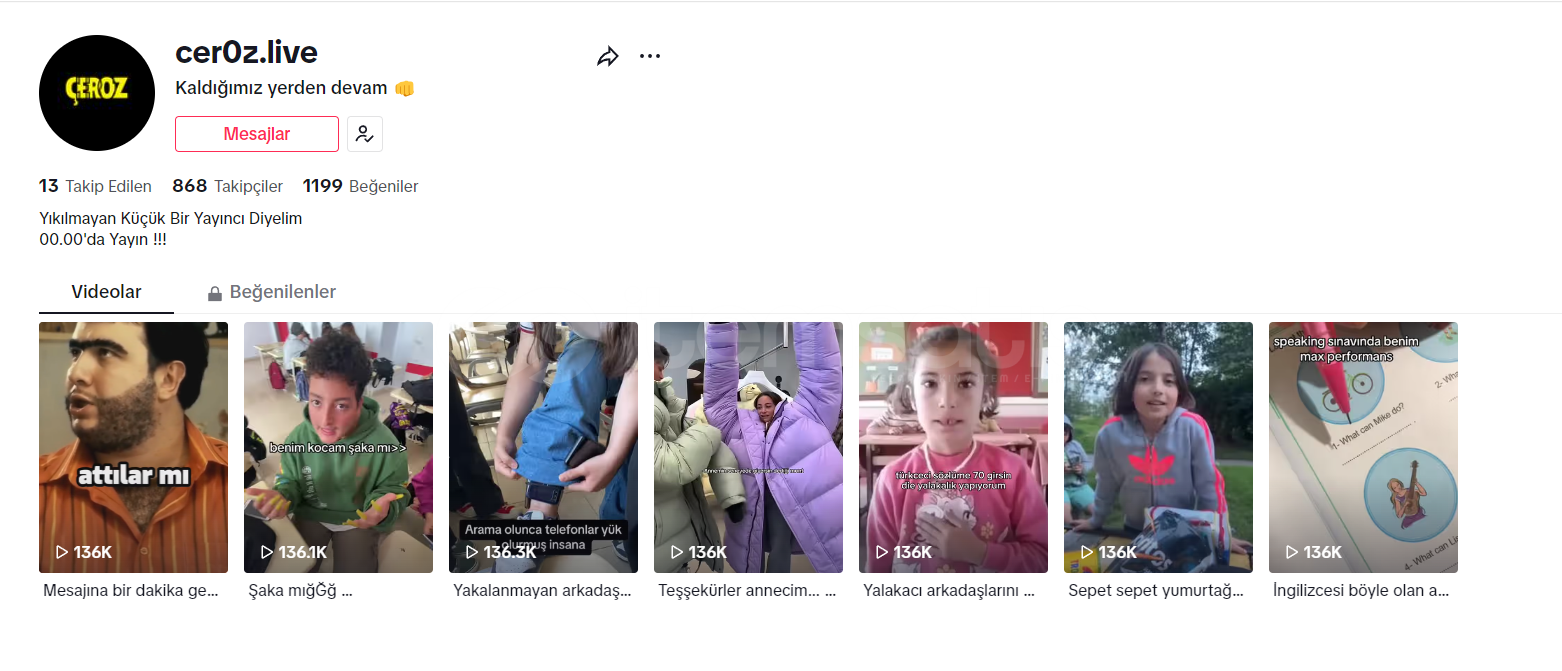Screen dimensions: 1562x671
Task: Open the 'benim kocam şaka mı' video
Action: (338, 447)
